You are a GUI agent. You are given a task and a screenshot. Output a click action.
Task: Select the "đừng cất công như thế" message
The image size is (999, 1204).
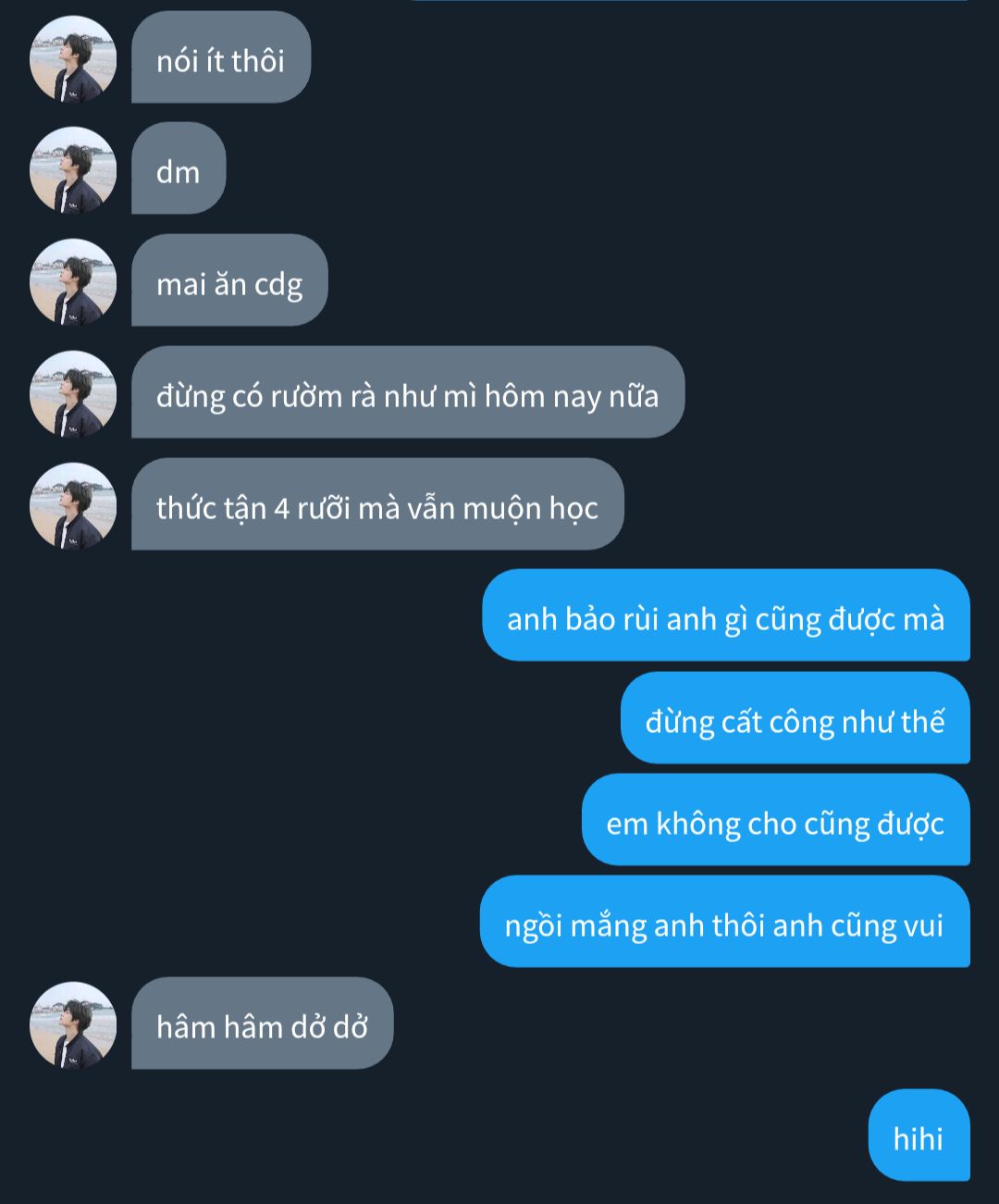(795, 718)
